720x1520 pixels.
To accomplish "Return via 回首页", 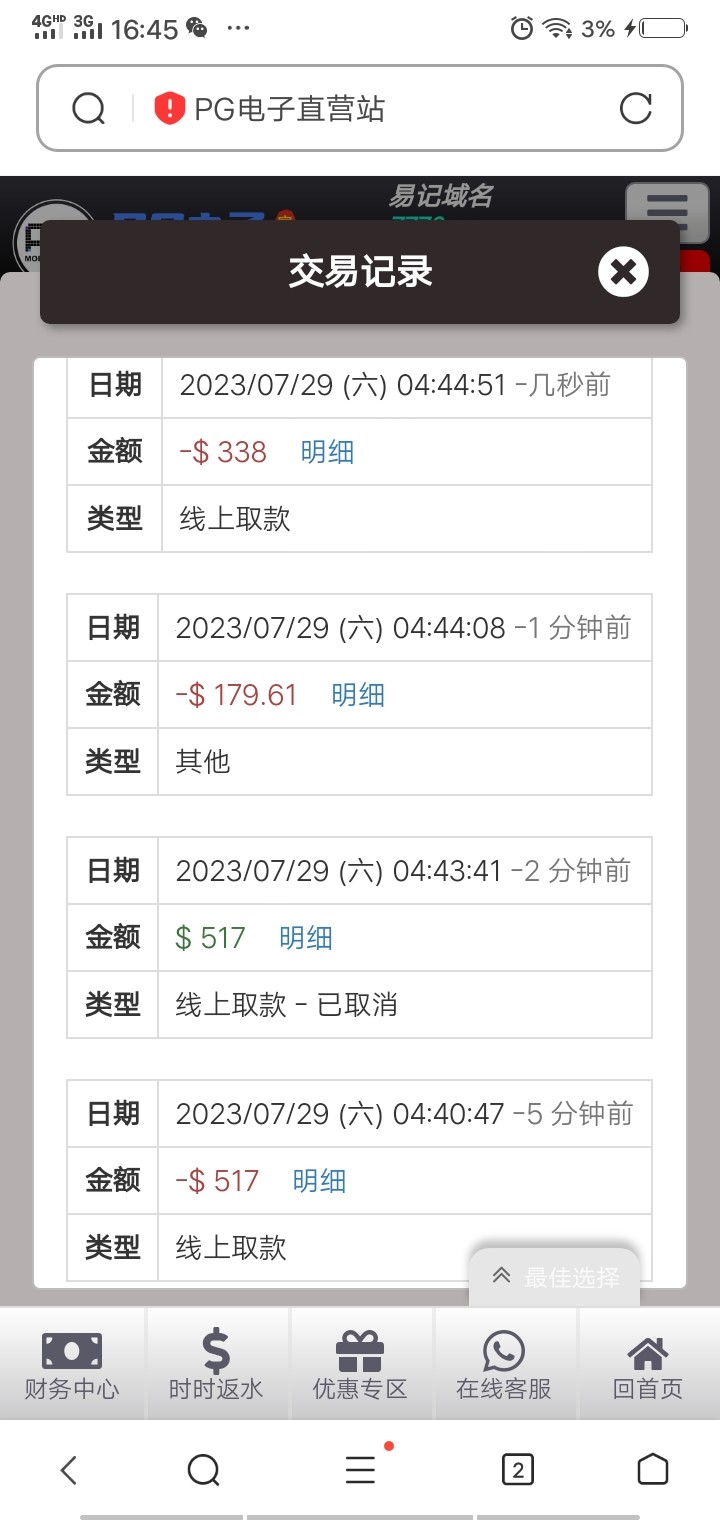I will [648, 1365].
